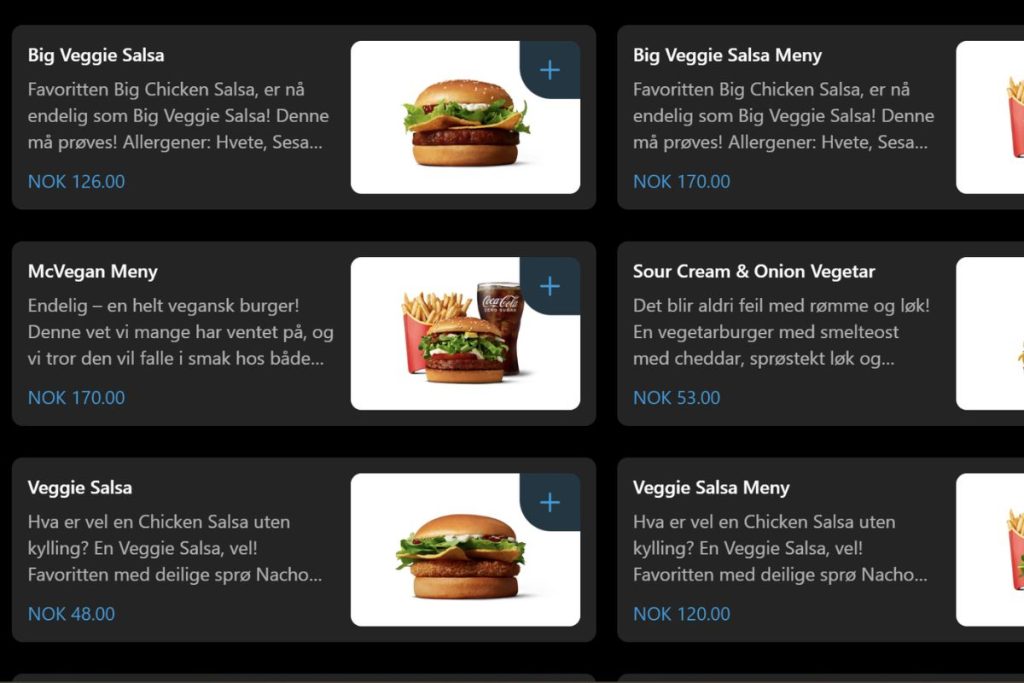This screenshot has width=1024, height=683.
Task: Add Veggie Salsa via its plus button
Action: tap(549, 502)
